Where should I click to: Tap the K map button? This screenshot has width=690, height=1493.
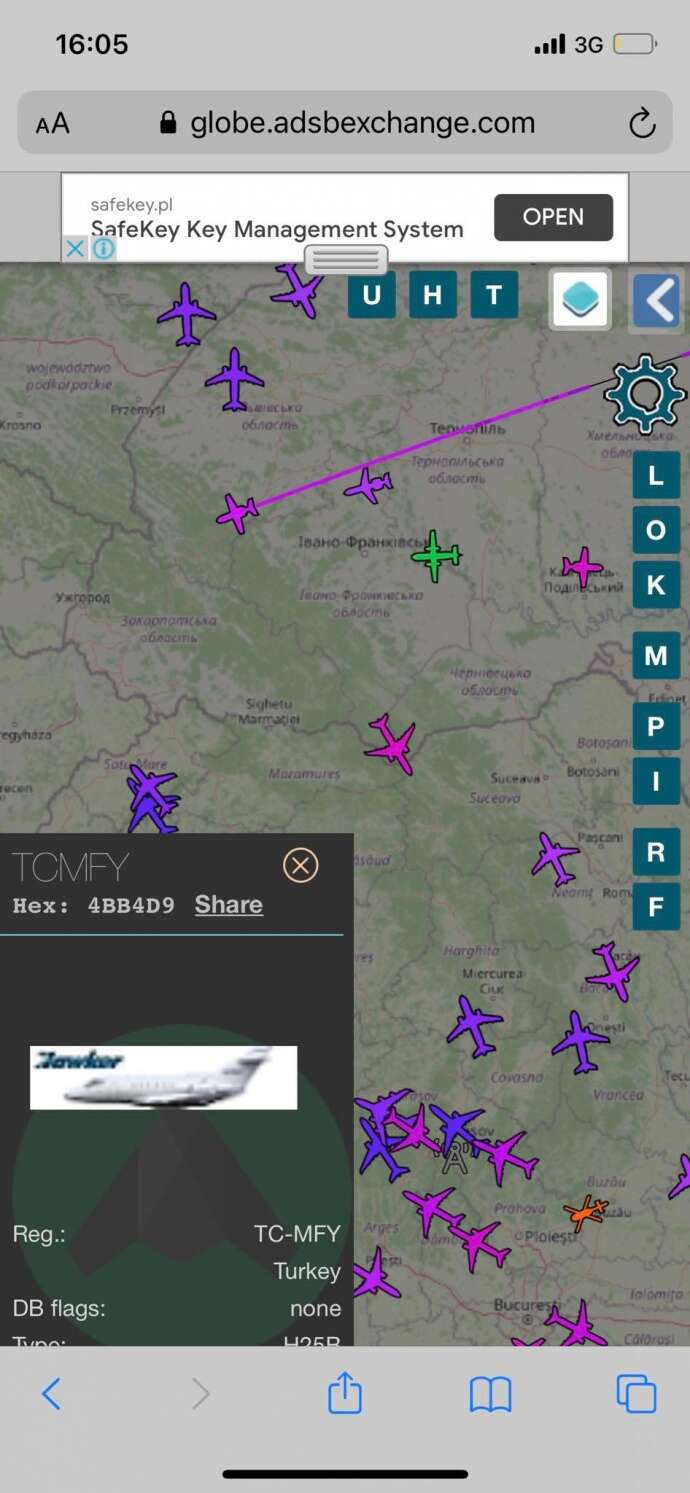(656, 585)
